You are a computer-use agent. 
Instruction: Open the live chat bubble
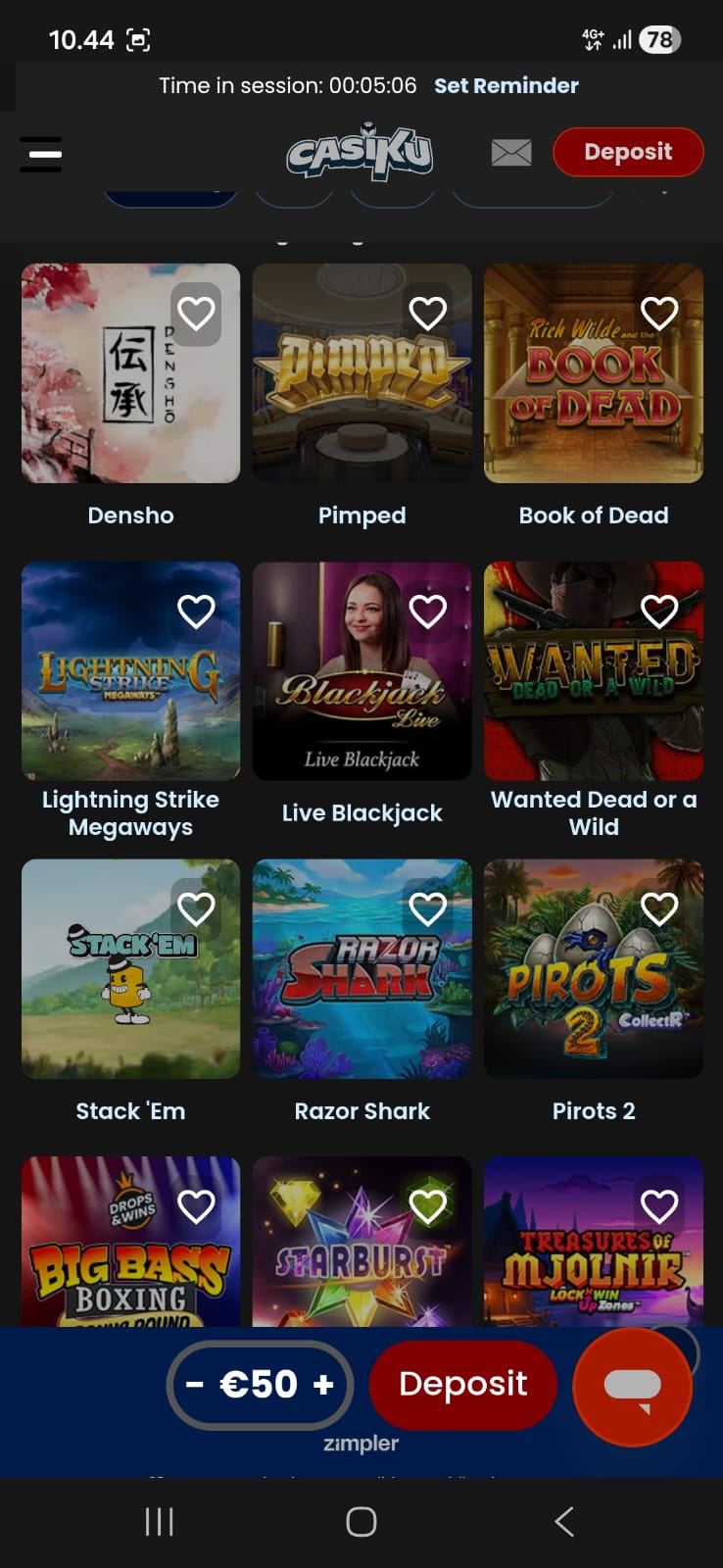click(633, 1387)
